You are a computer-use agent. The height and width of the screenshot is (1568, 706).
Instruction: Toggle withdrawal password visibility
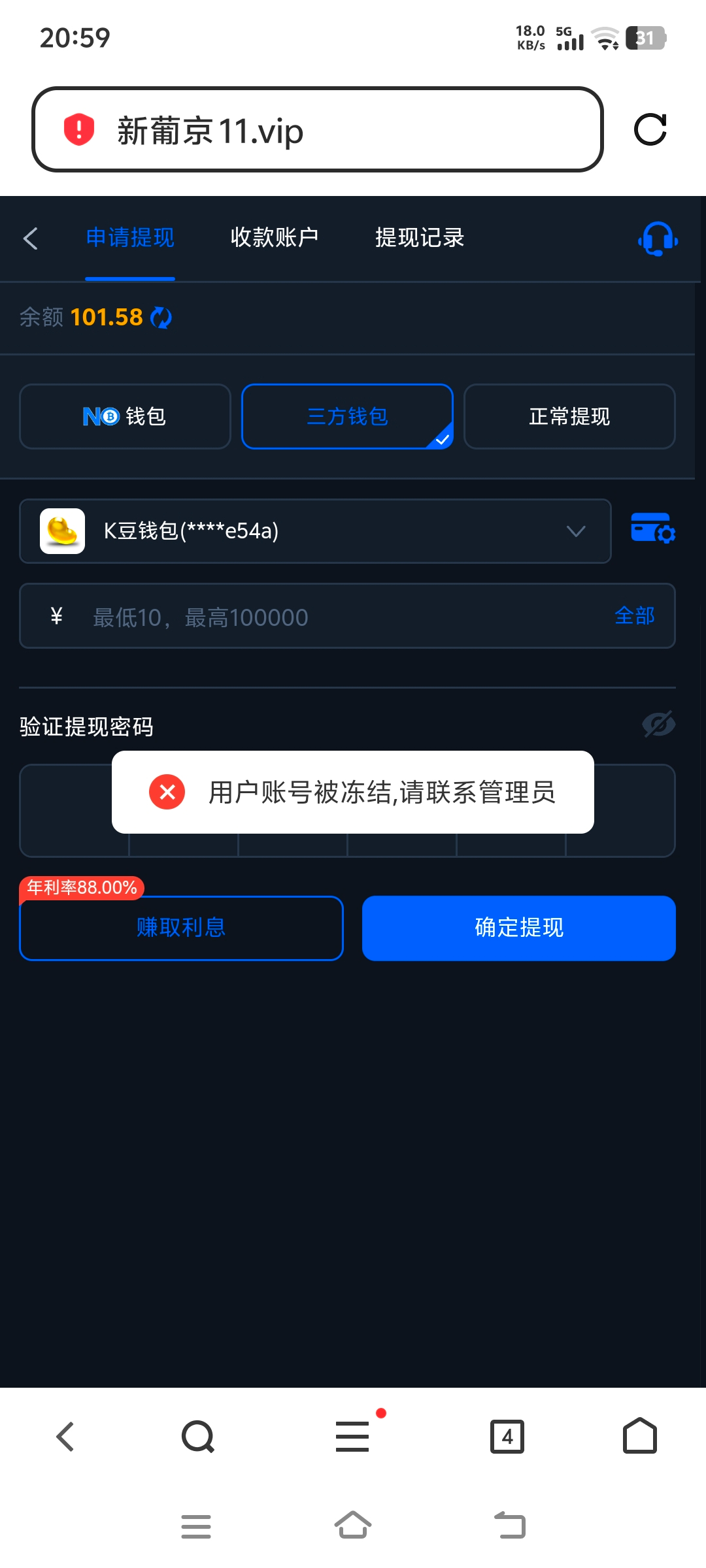[x=658, y=724]
